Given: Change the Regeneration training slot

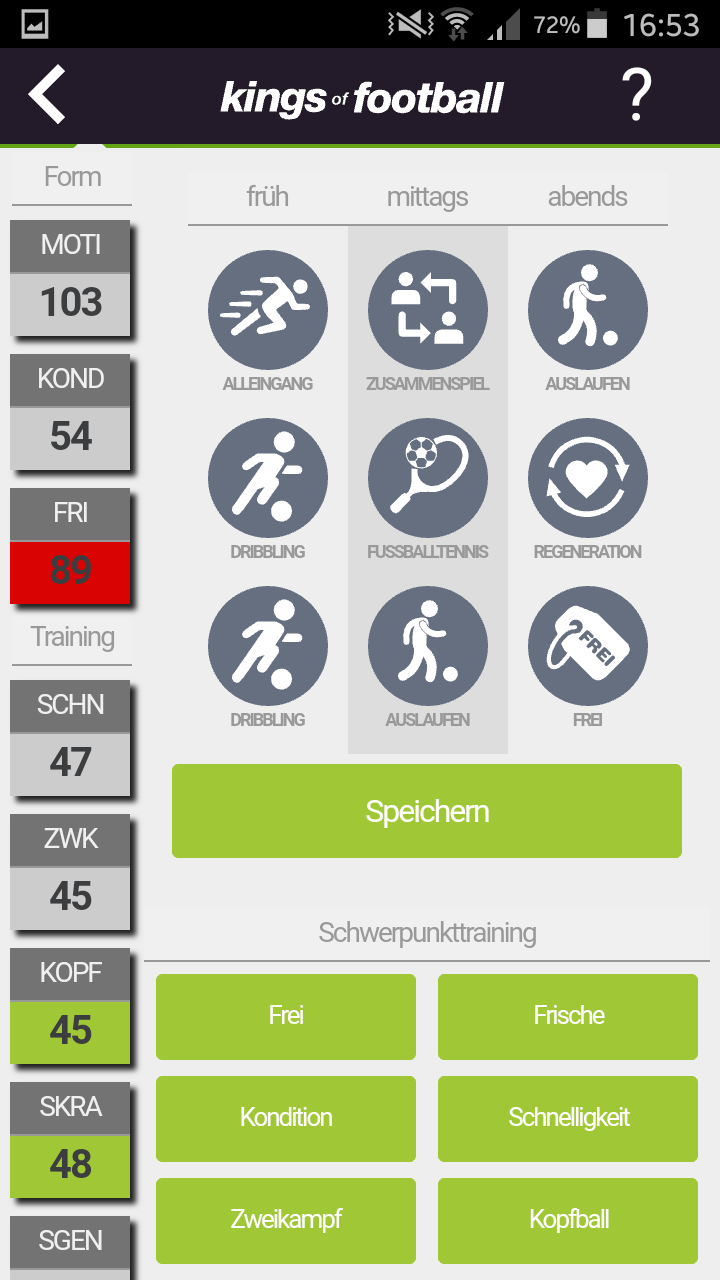Looking at the screenshot, I should click(x=587, y=478).
